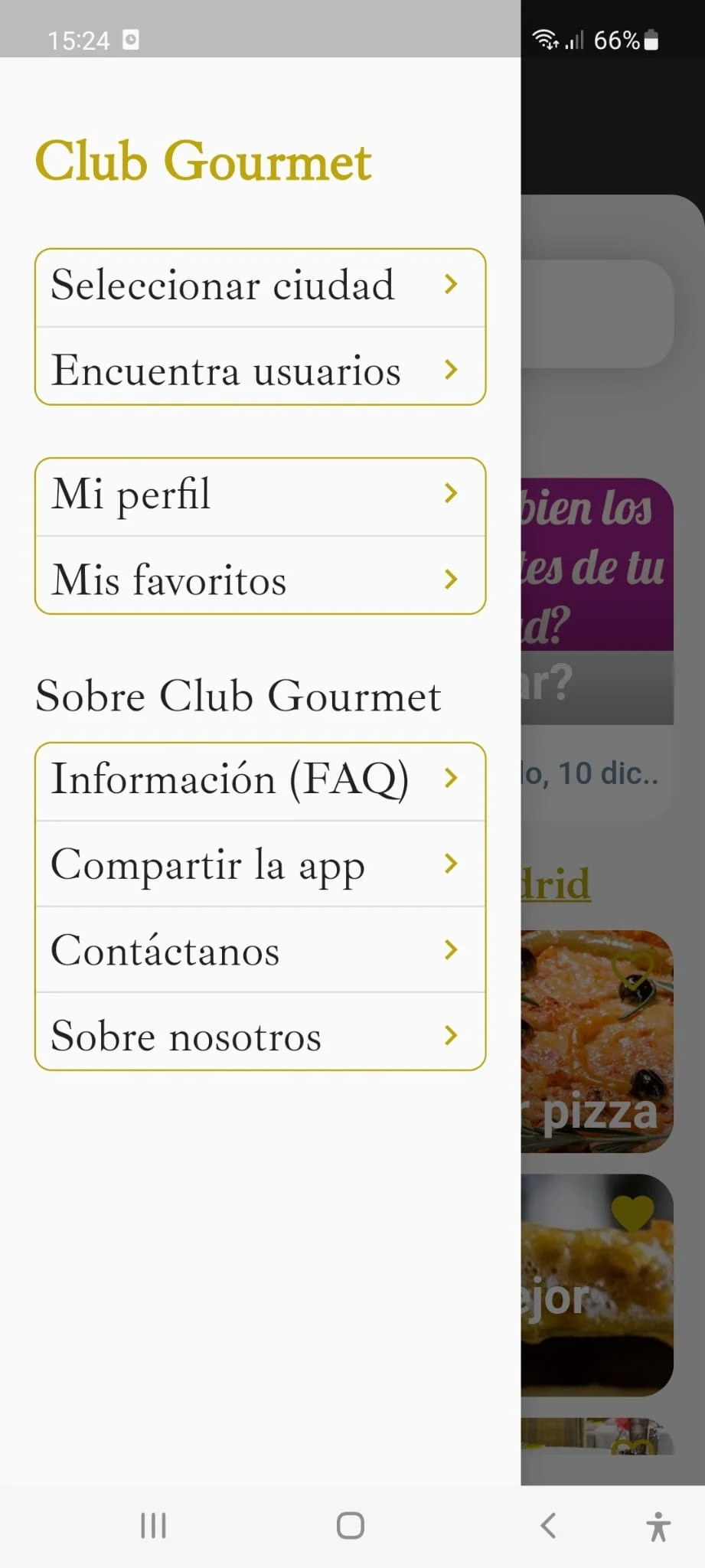This screenshot has height=1568, width=705.
Task: Open Sobre nosotros
Action: (260, 1036)
